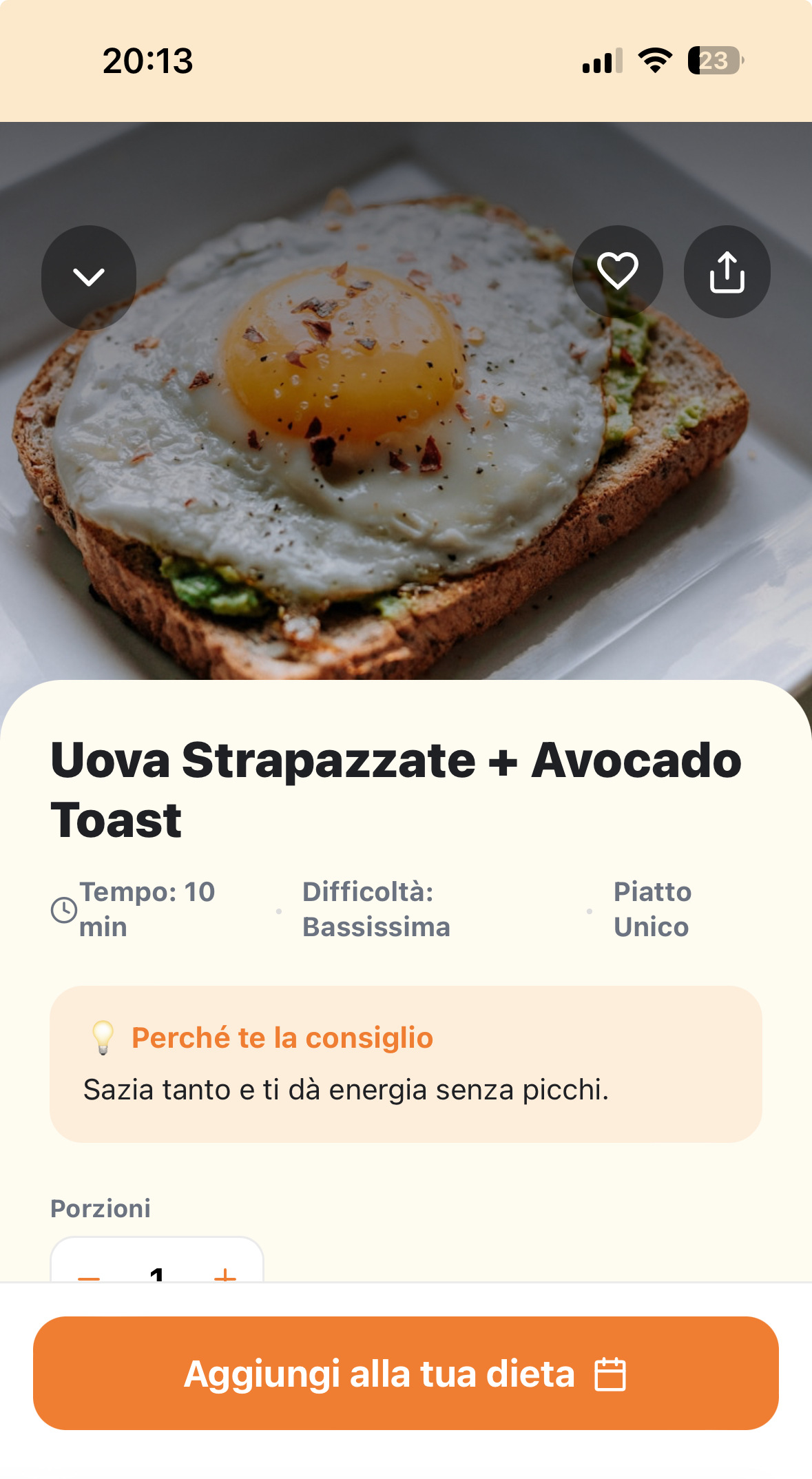Collapse the recipe with the down chevron

[x=89, y=278]
